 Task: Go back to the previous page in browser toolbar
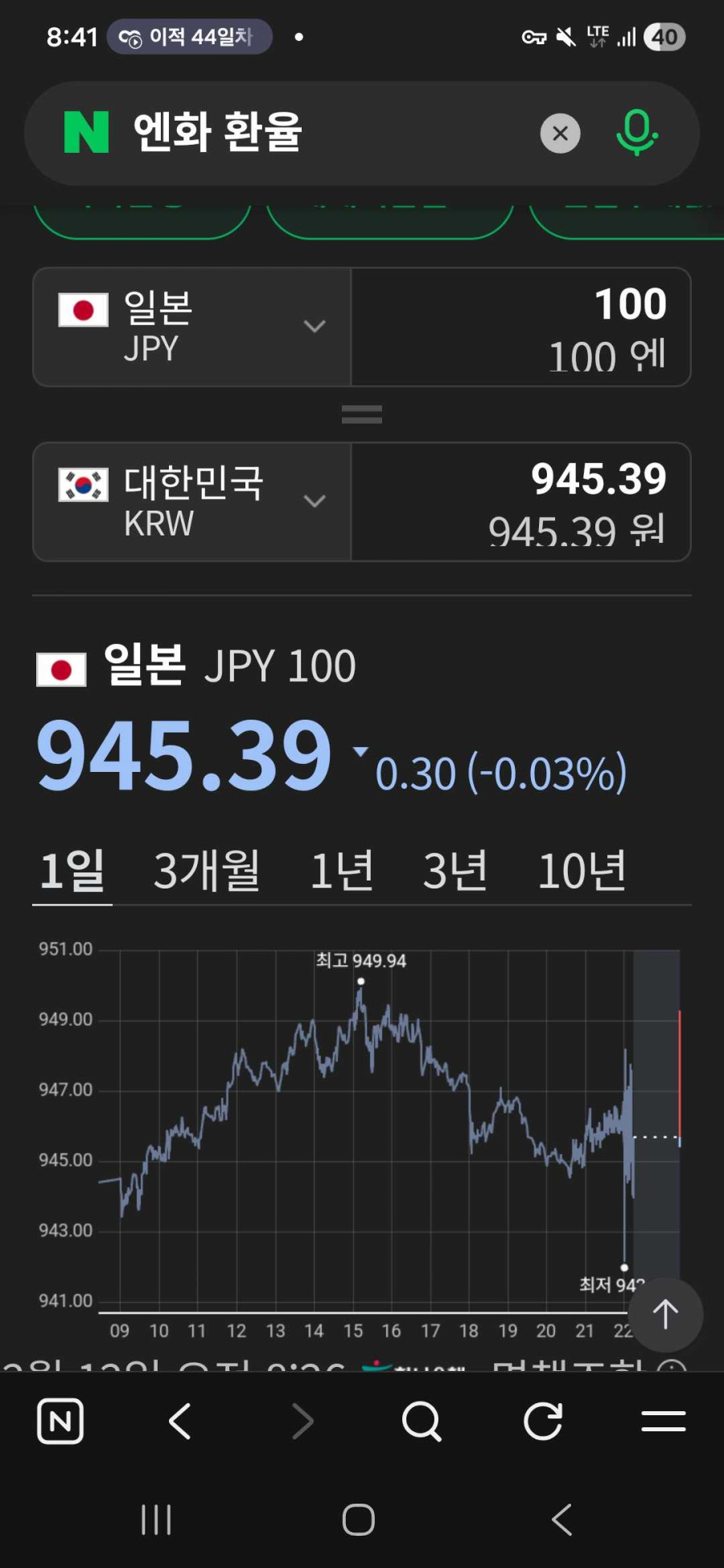coord(180,1422)
